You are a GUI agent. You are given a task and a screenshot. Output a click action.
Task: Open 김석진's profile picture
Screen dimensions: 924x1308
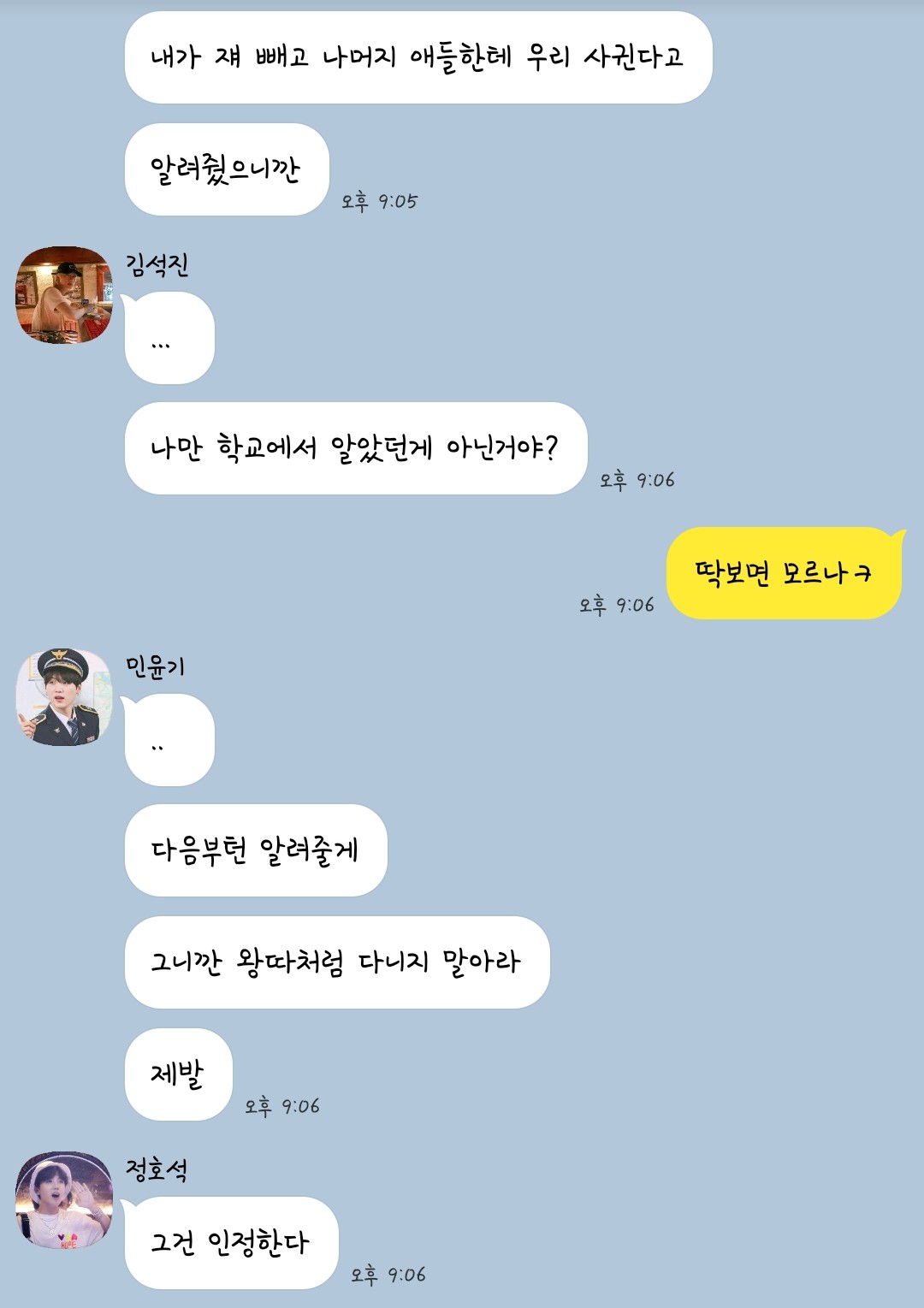(64, 295)
